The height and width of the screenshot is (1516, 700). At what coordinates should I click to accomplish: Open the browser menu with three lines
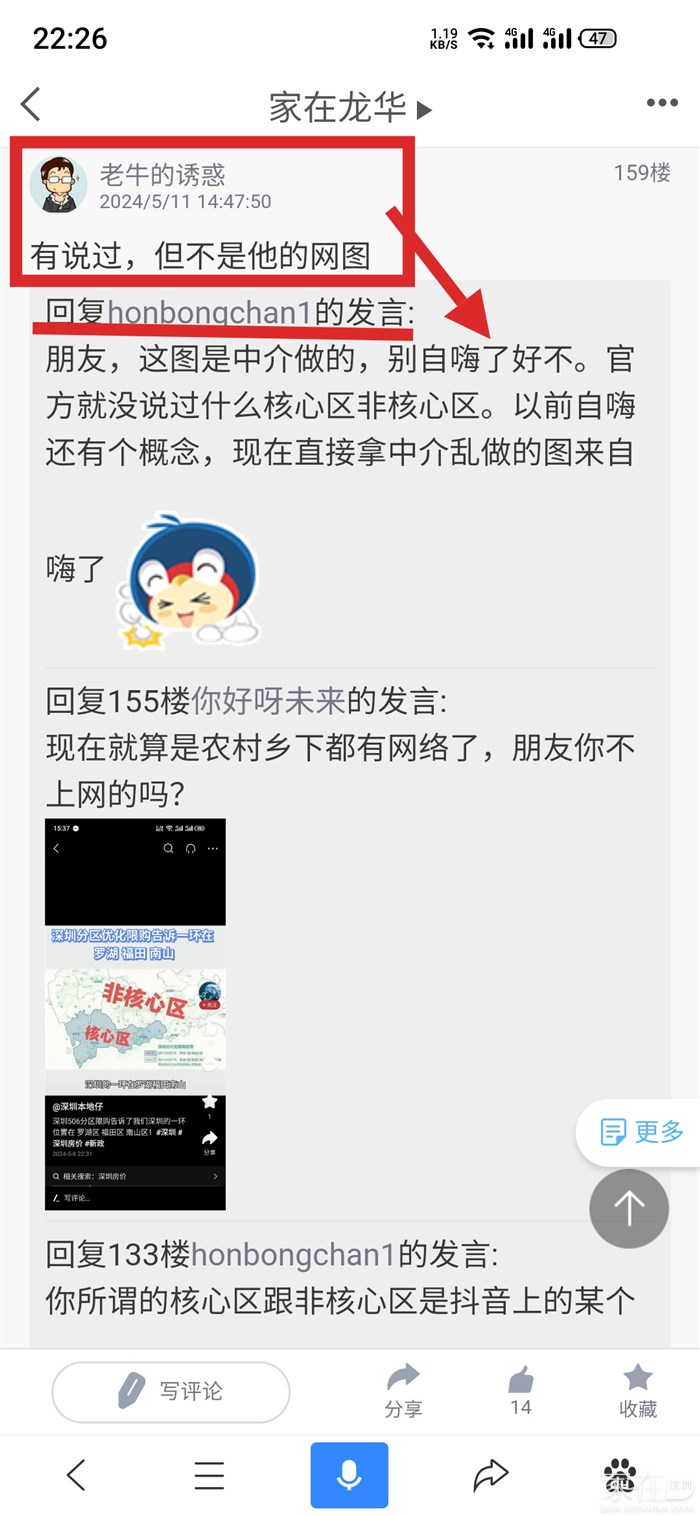pos(209,1475)
